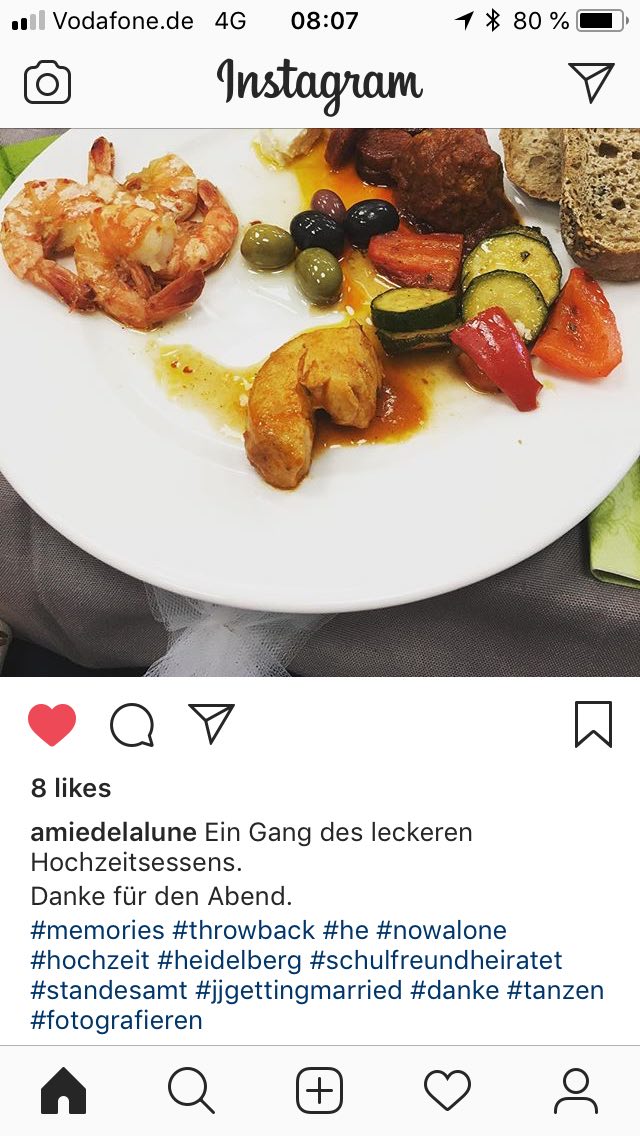The width and height of the screenshot is (640, 1136).
Task: Comment on amiedelalune's post
Action: pos(132,725)
